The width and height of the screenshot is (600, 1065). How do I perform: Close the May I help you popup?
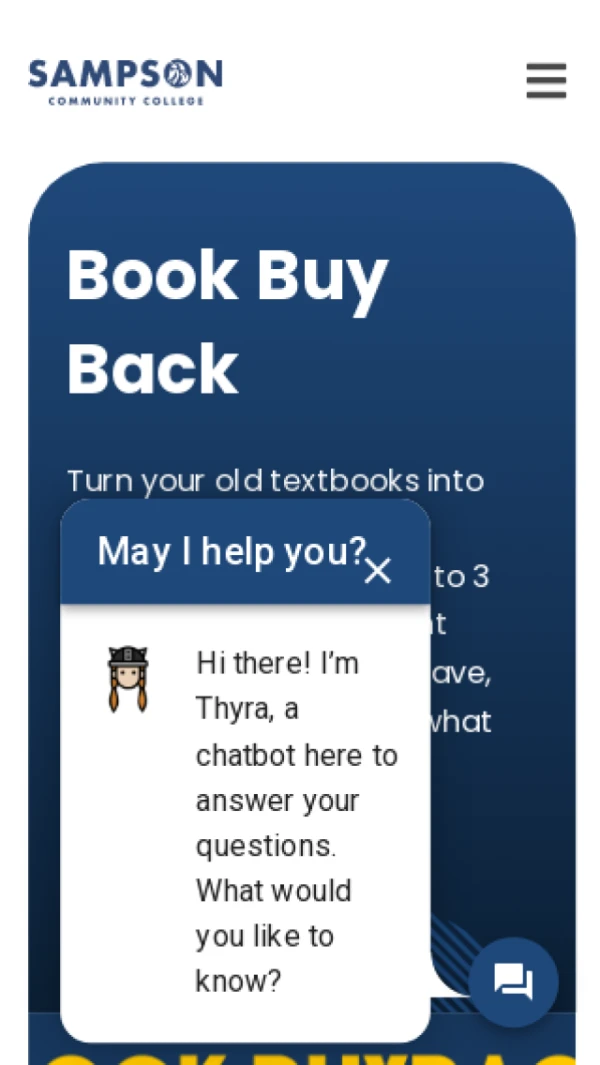coord(377,571)
